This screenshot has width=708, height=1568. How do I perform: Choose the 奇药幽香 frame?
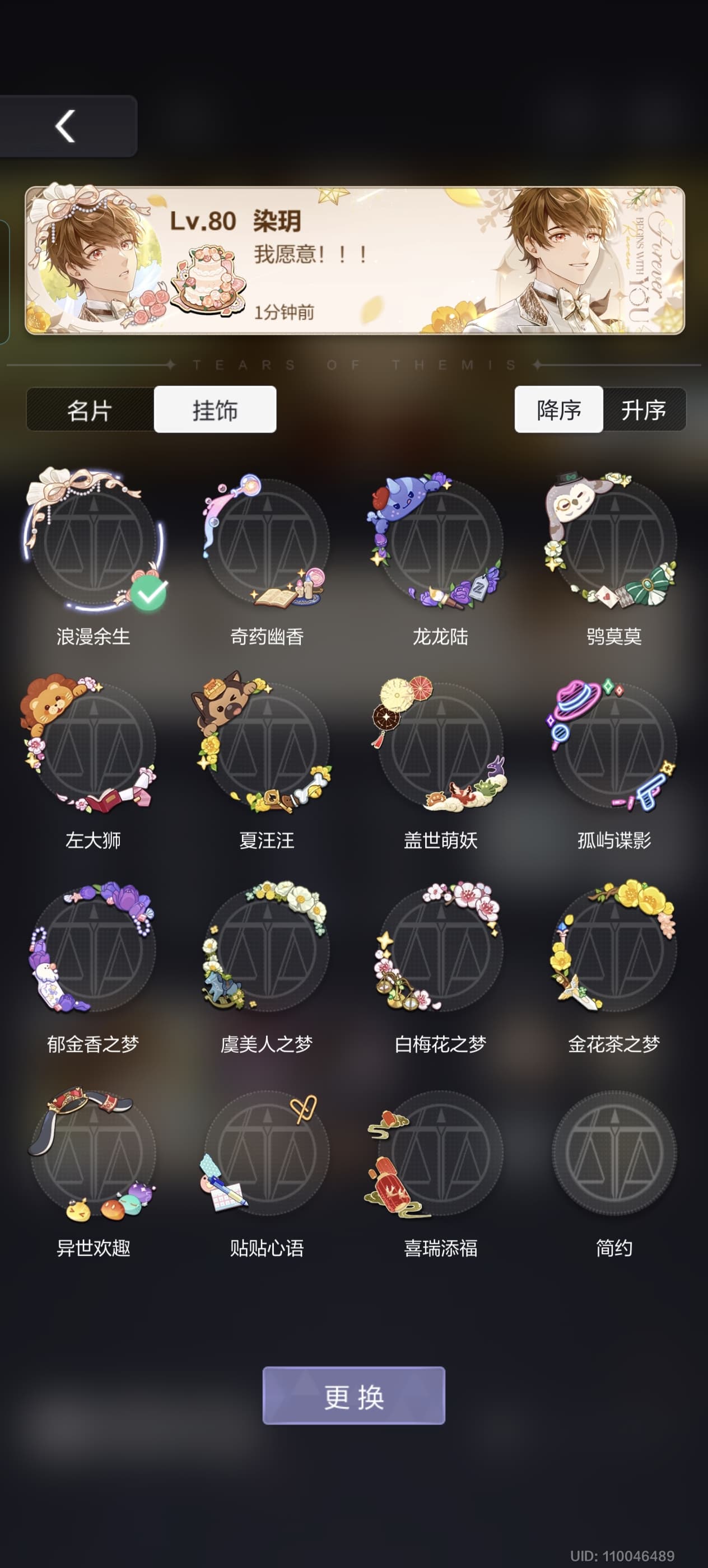267,542
